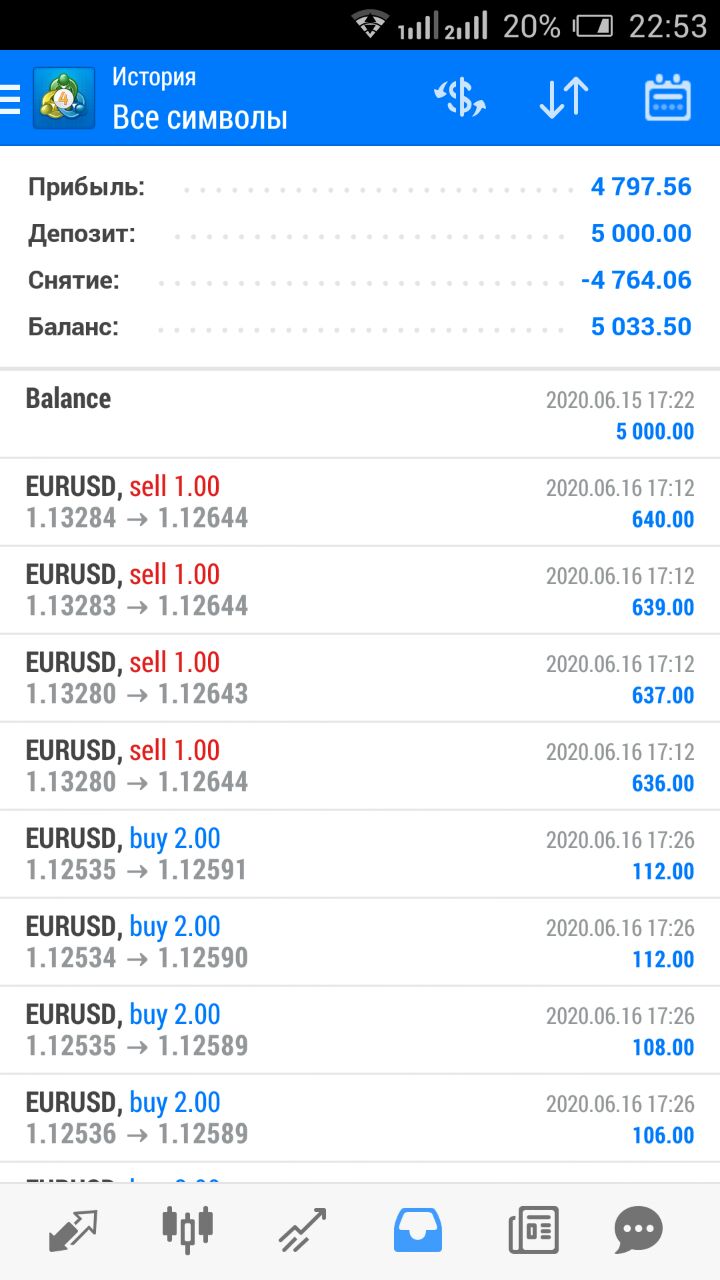Expand the EURUSD sell with 640.00 profit
This screenshot has width=720, height=1280.
(x=360, y=502)
